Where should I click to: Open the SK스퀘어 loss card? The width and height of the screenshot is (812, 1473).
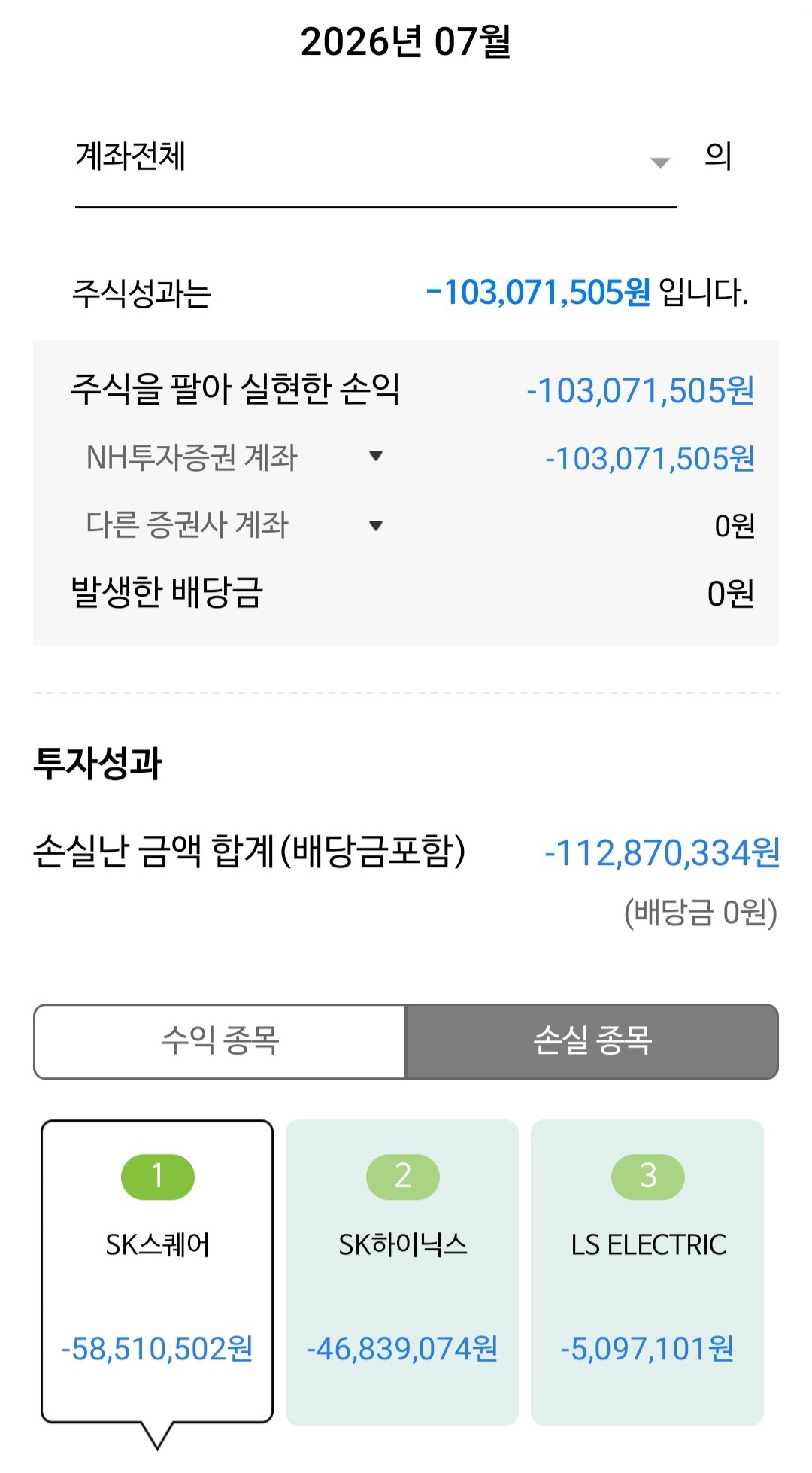pyautogui.click(x=157, y=1272)
